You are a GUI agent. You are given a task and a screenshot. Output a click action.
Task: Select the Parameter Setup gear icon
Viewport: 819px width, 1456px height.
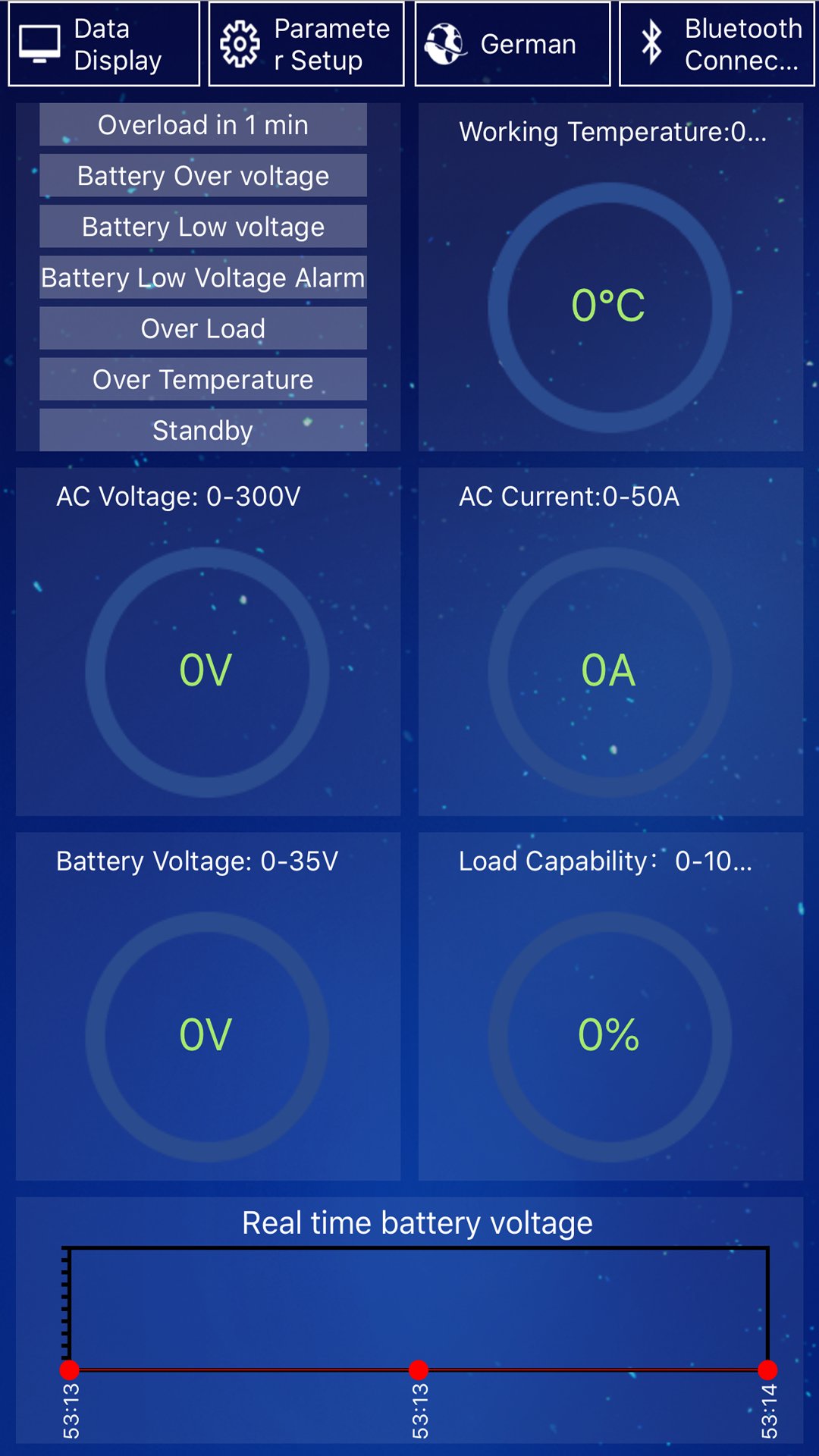(x=240, y=43)
